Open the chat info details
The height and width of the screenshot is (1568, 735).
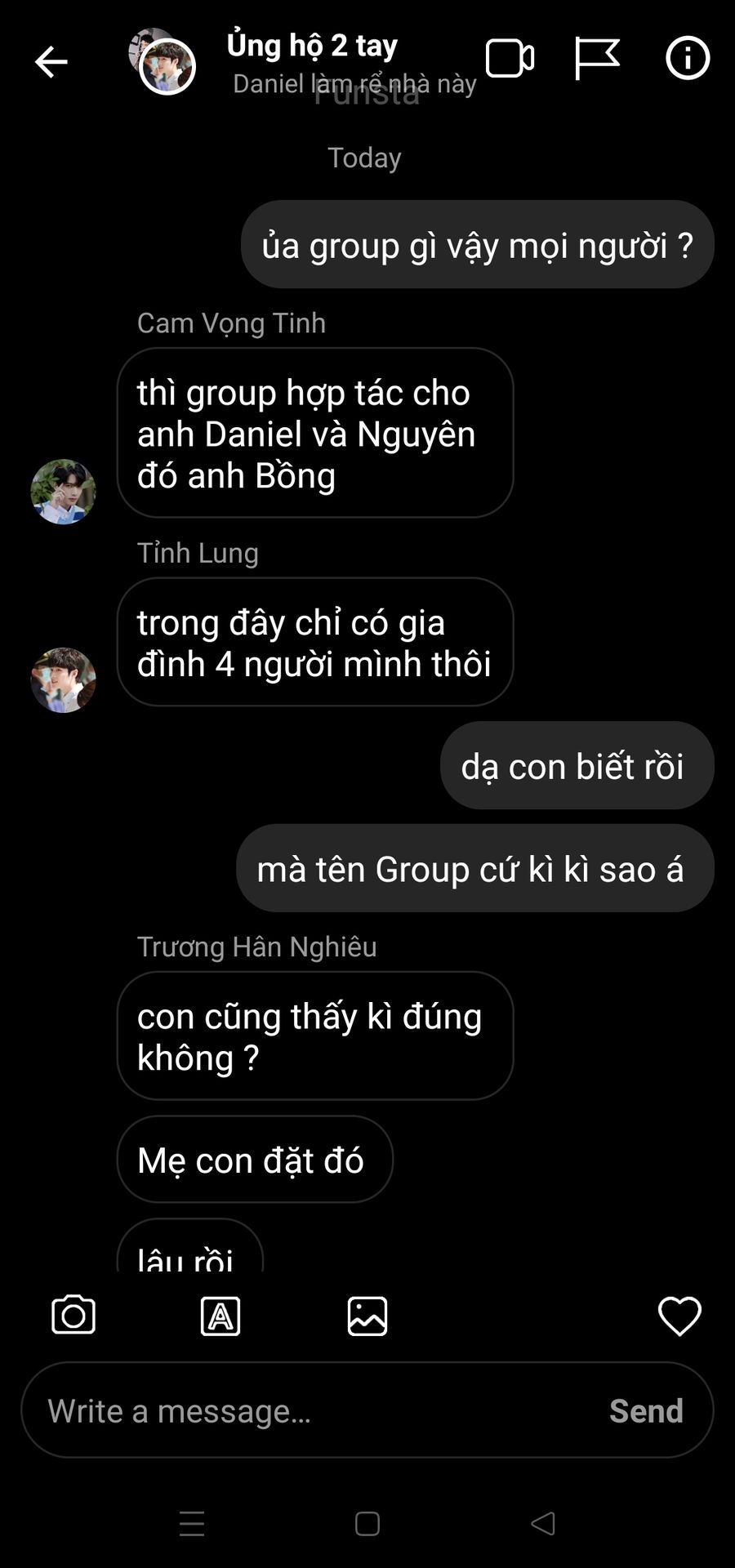[687, 59]
